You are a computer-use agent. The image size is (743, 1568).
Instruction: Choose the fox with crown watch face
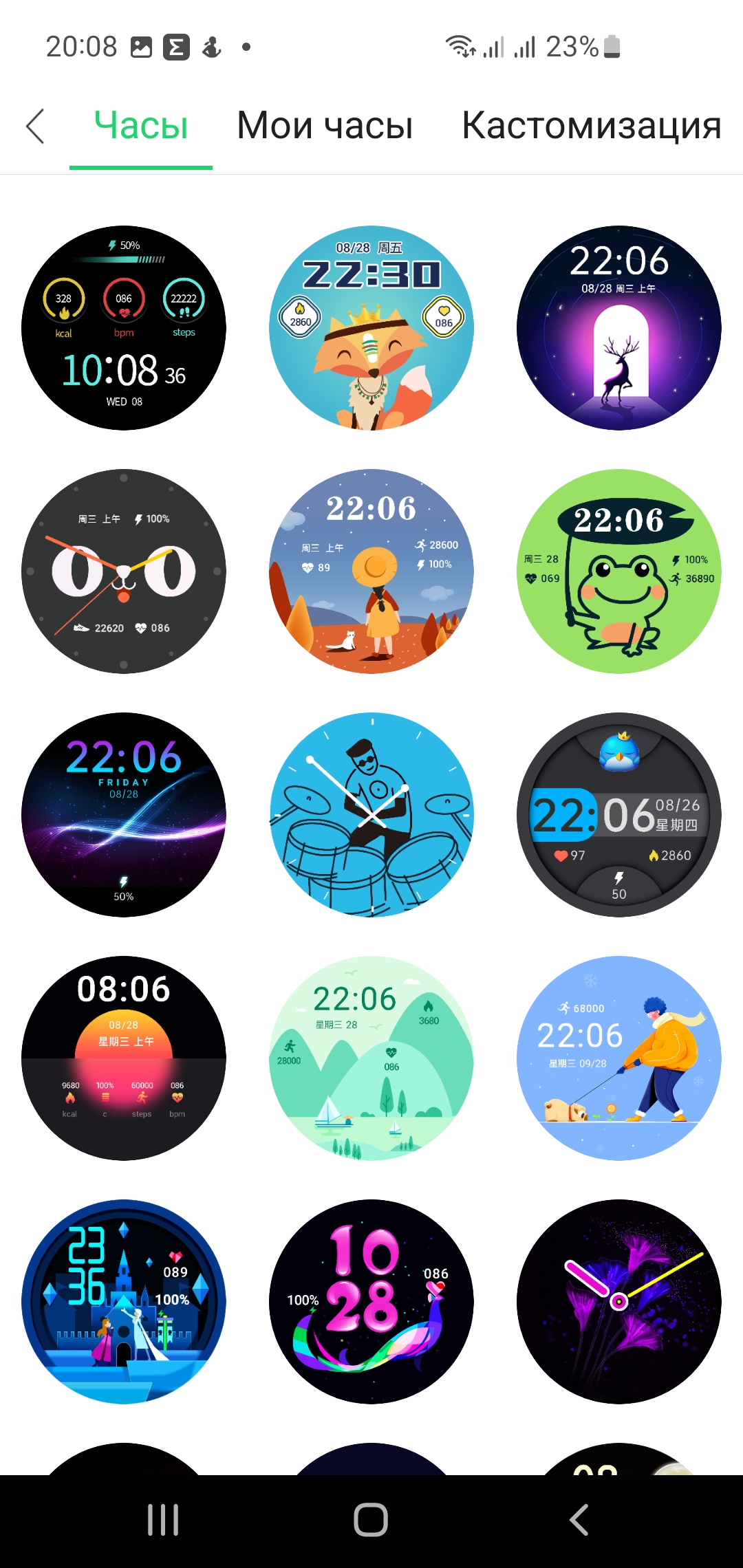(371, 328)
